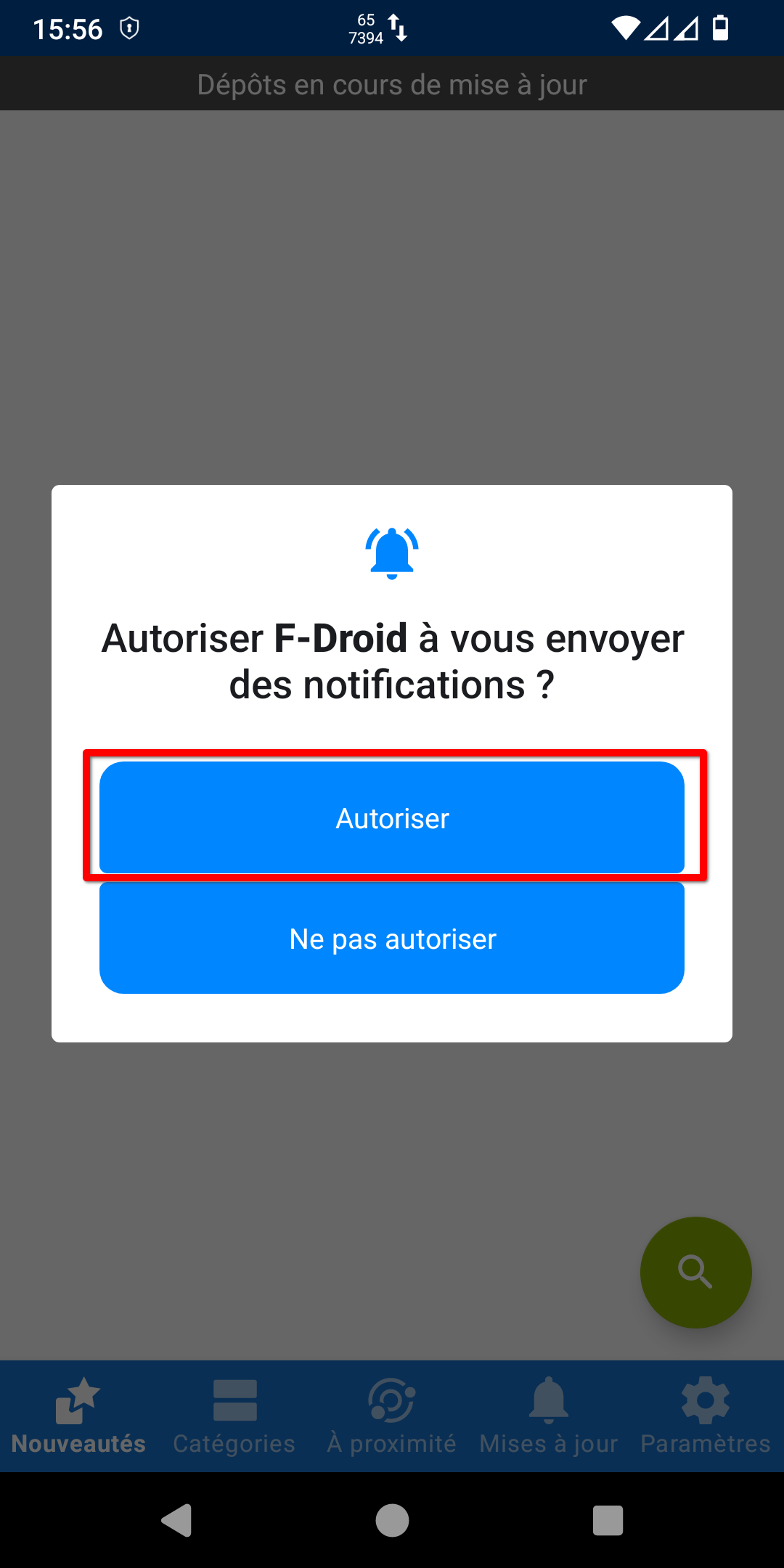Open Paramètres via the gear icon
This screenshot has height=1568, width=784.
point(704,1400)
